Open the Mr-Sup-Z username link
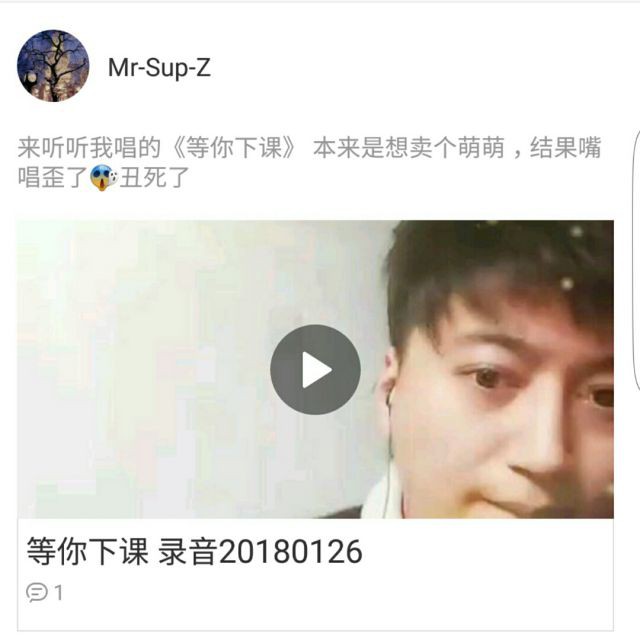This screenshot has height=640, width=640. coord(159,68)
